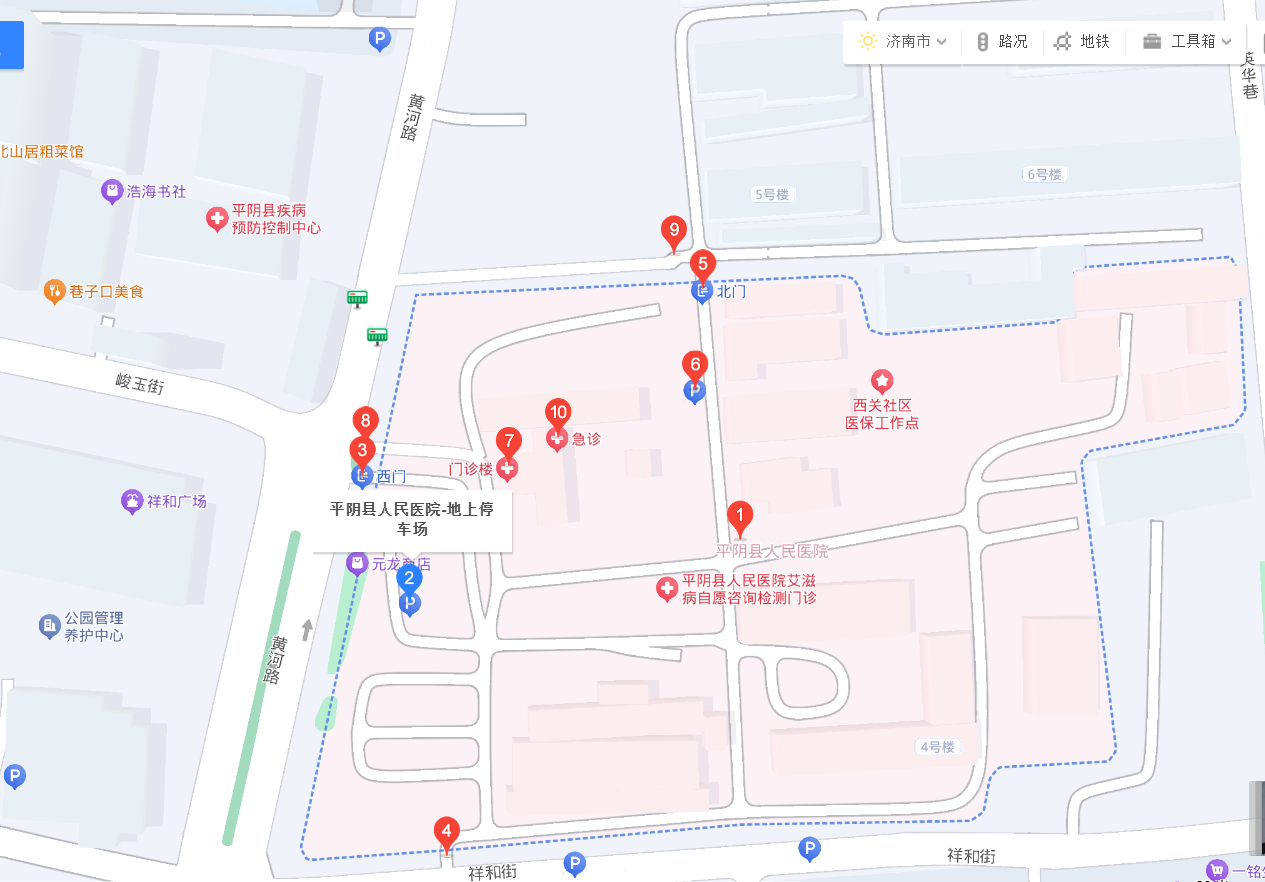Open 平阴县疾病预防控制中心 place pin
This screenshot has width=1265, height=882.
coord(217,219)
